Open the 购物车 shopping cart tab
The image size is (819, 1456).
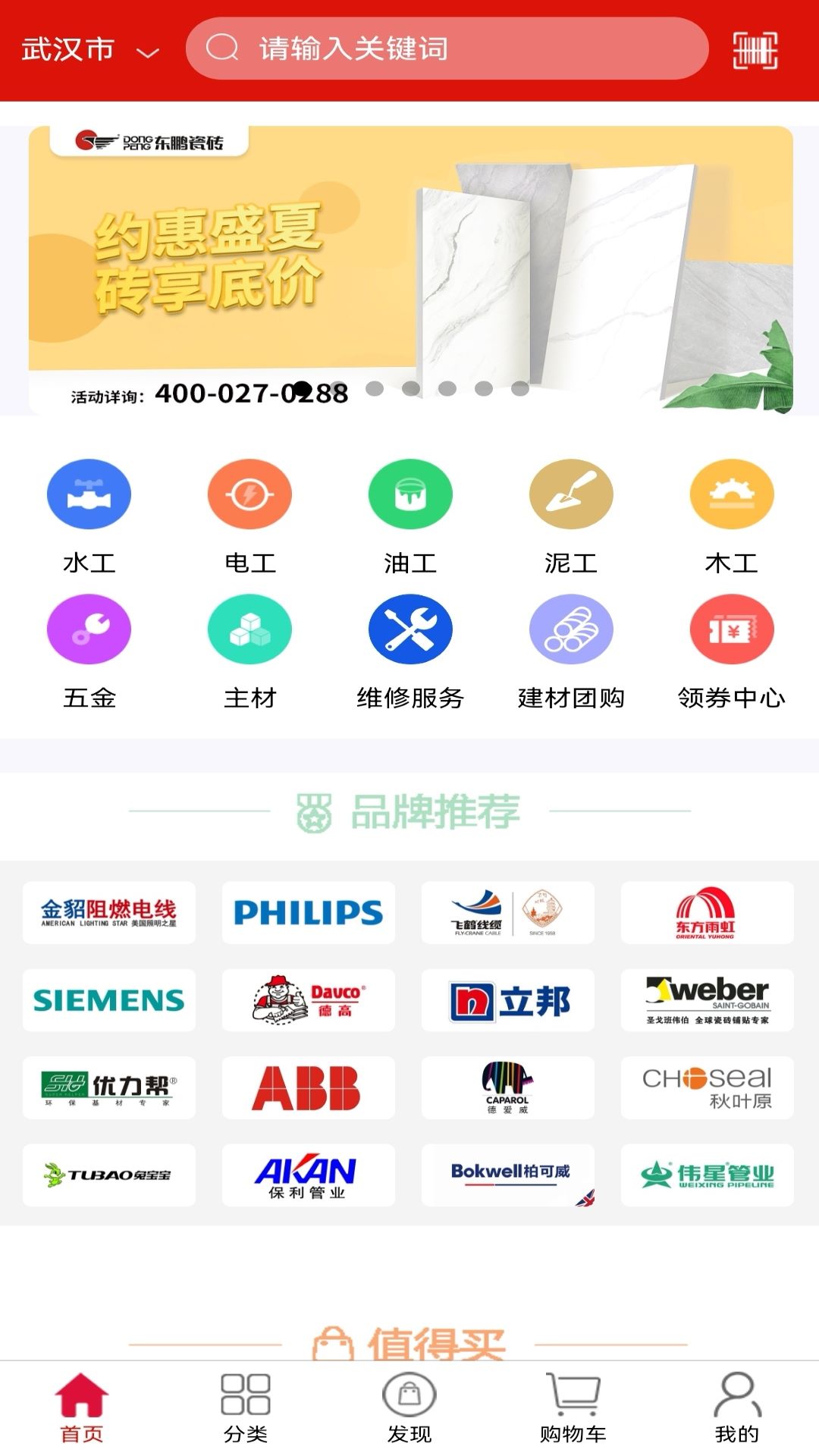pyautogui.click(x=573, y=1407)
